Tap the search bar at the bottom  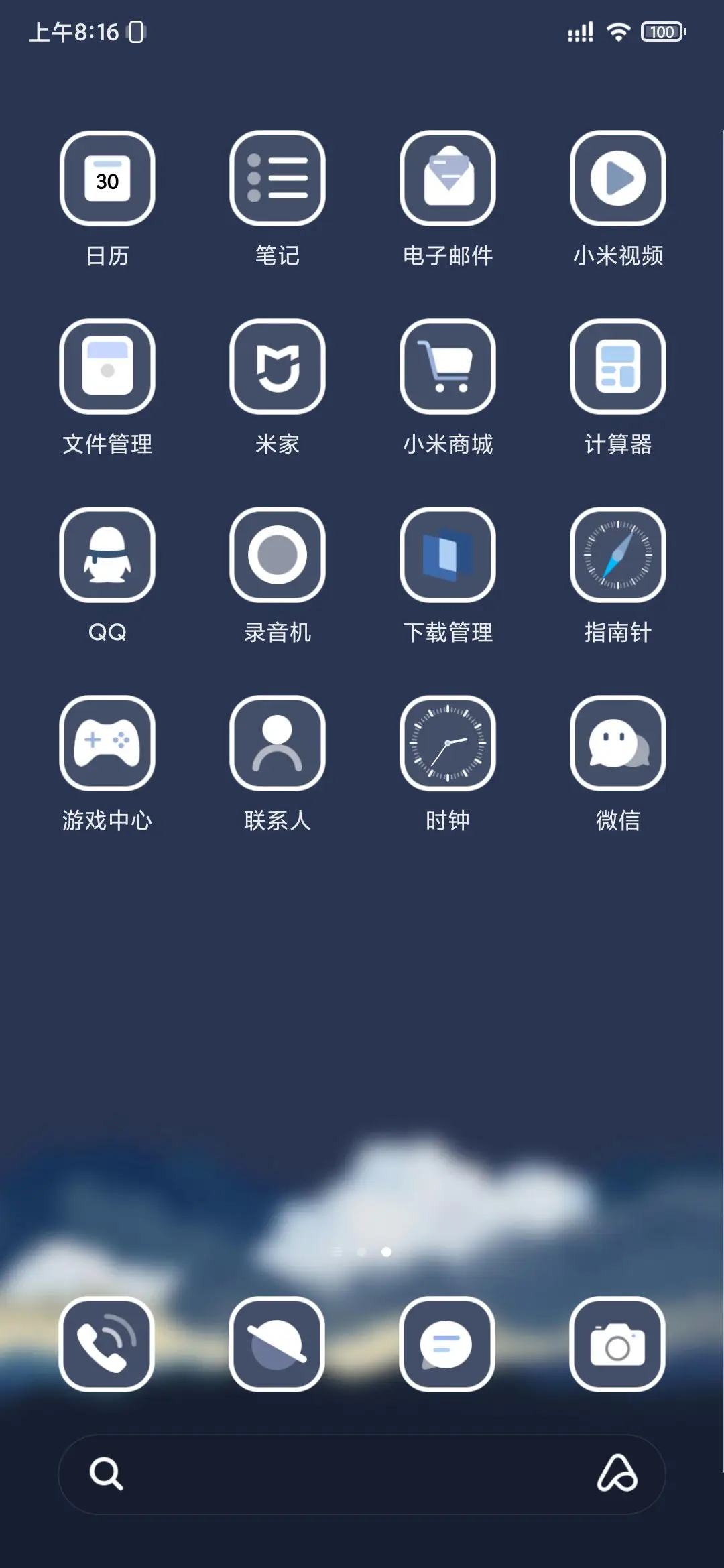[362, 1474]
